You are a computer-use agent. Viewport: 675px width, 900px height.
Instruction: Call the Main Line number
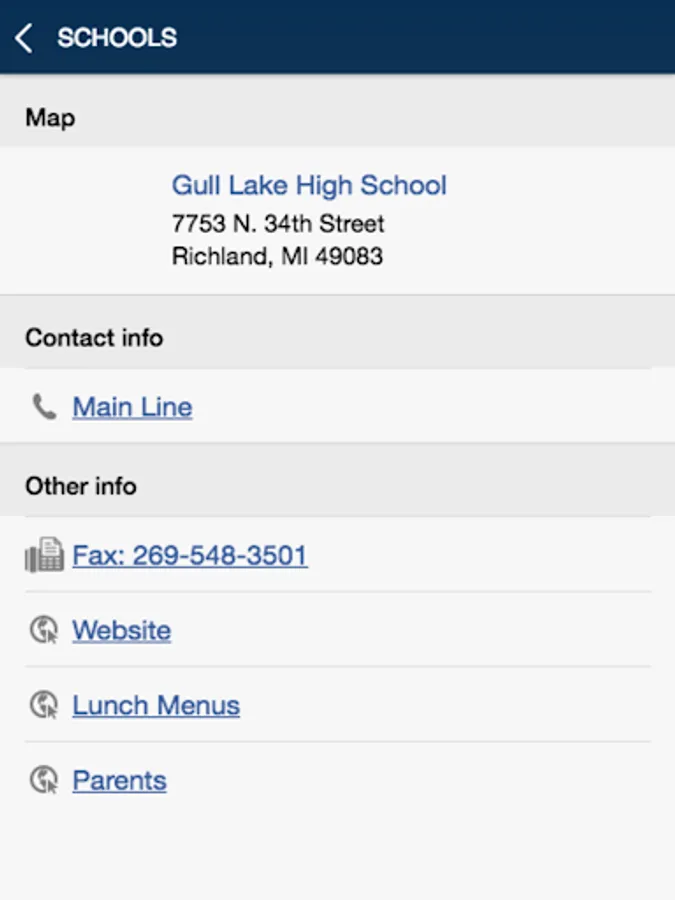(x=132, y=408)
